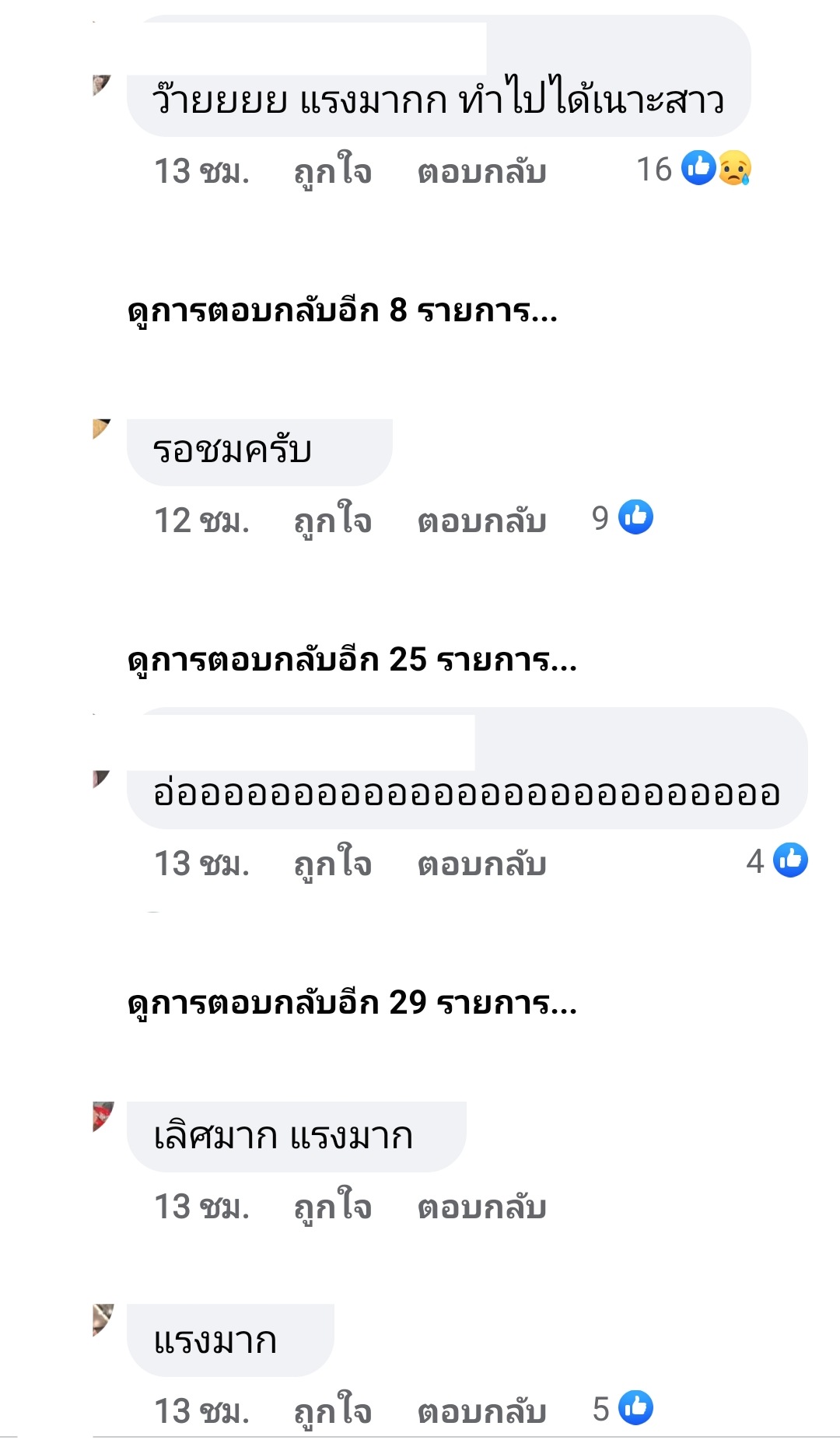The image size is (840, 1440).
Task: Open profile picture beside "เลิศมาก แรงมาก"
Action: 103,1116
